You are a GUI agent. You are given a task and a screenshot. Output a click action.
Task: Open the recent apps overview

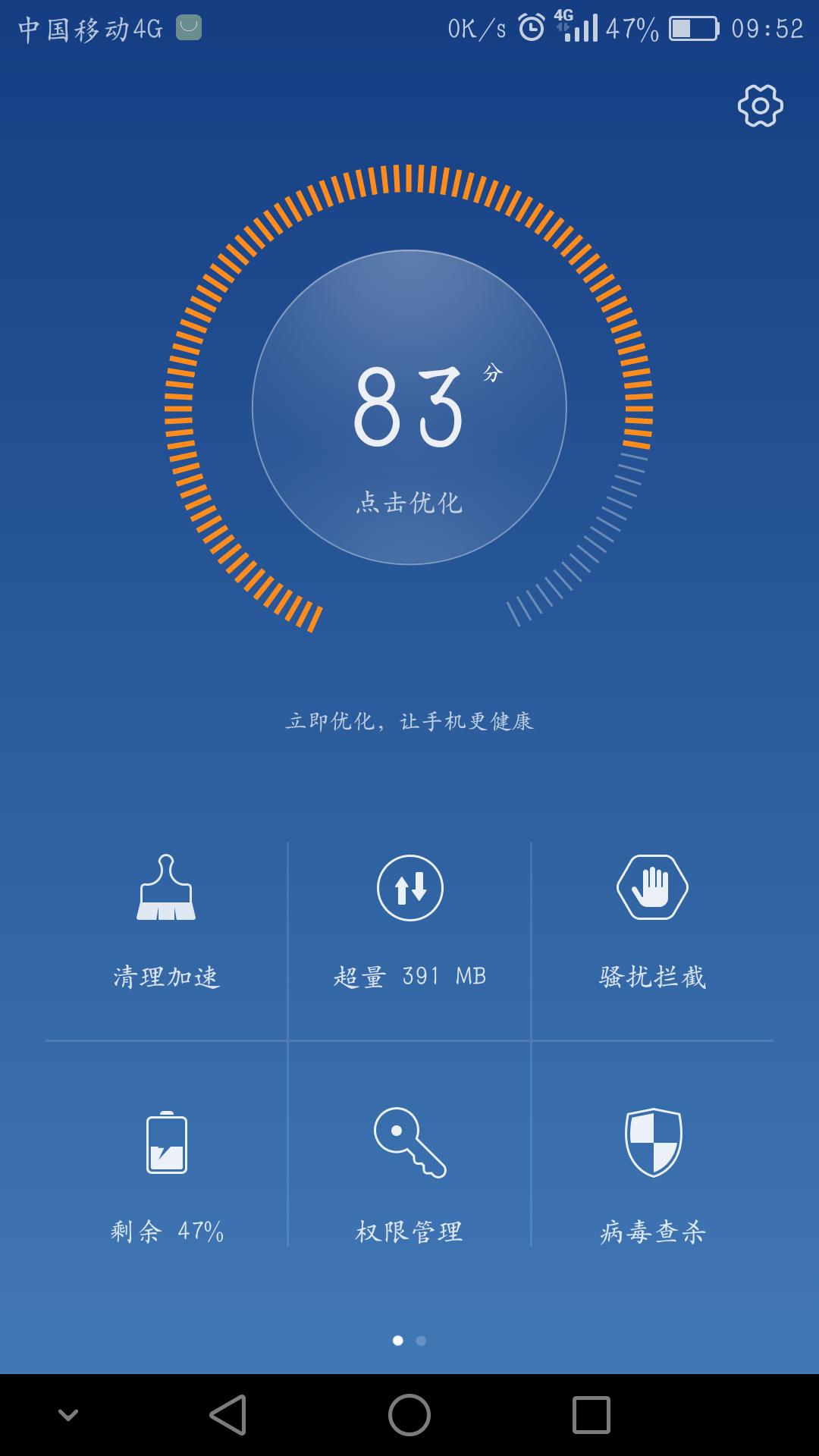[591, 1415]
